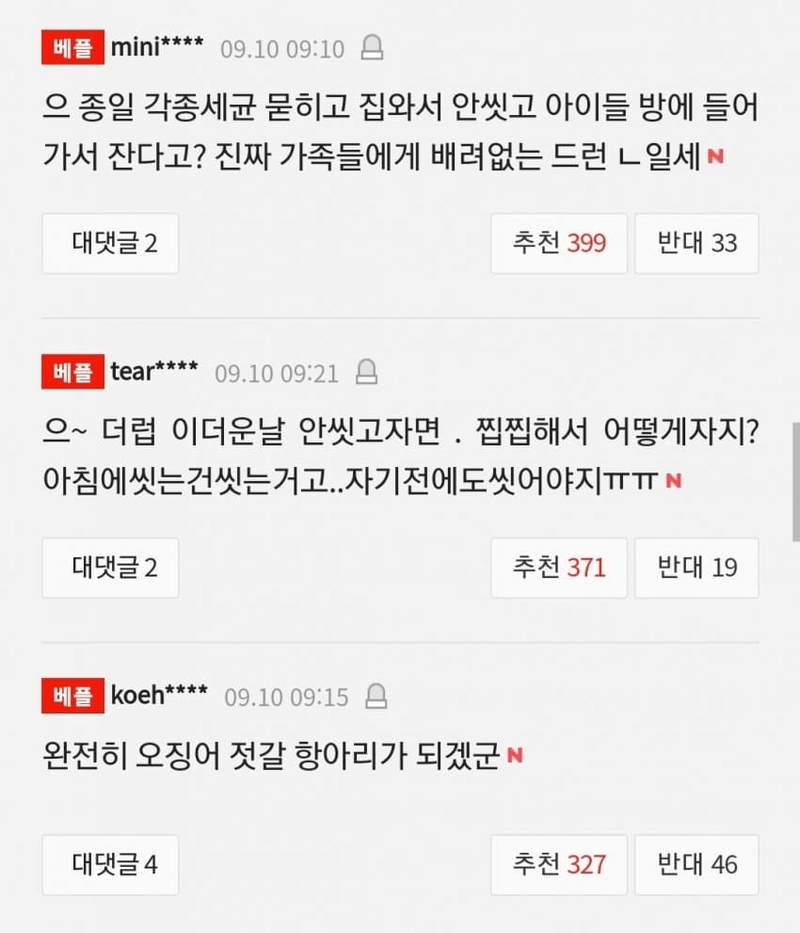Image resolution: width=800 pixels, height=933 pixels.
Task: Upvote the tear**** comment
Action: [559, 568]
